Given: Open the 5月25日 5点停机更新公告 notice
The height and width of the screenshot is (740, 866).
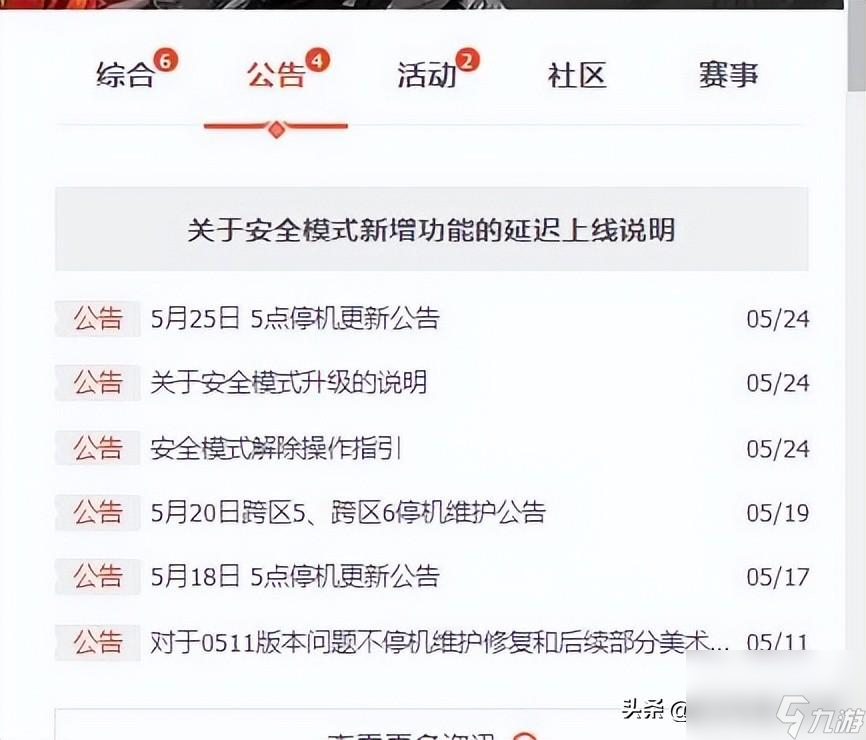Looking at the screenshot, I should (x=295, y=319).
